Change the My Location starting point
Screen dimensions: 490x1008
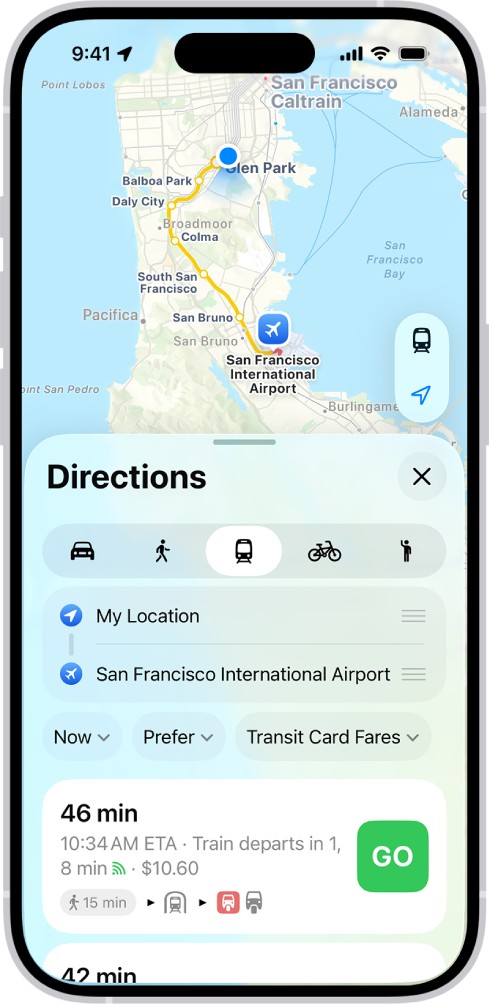[244, 616]
